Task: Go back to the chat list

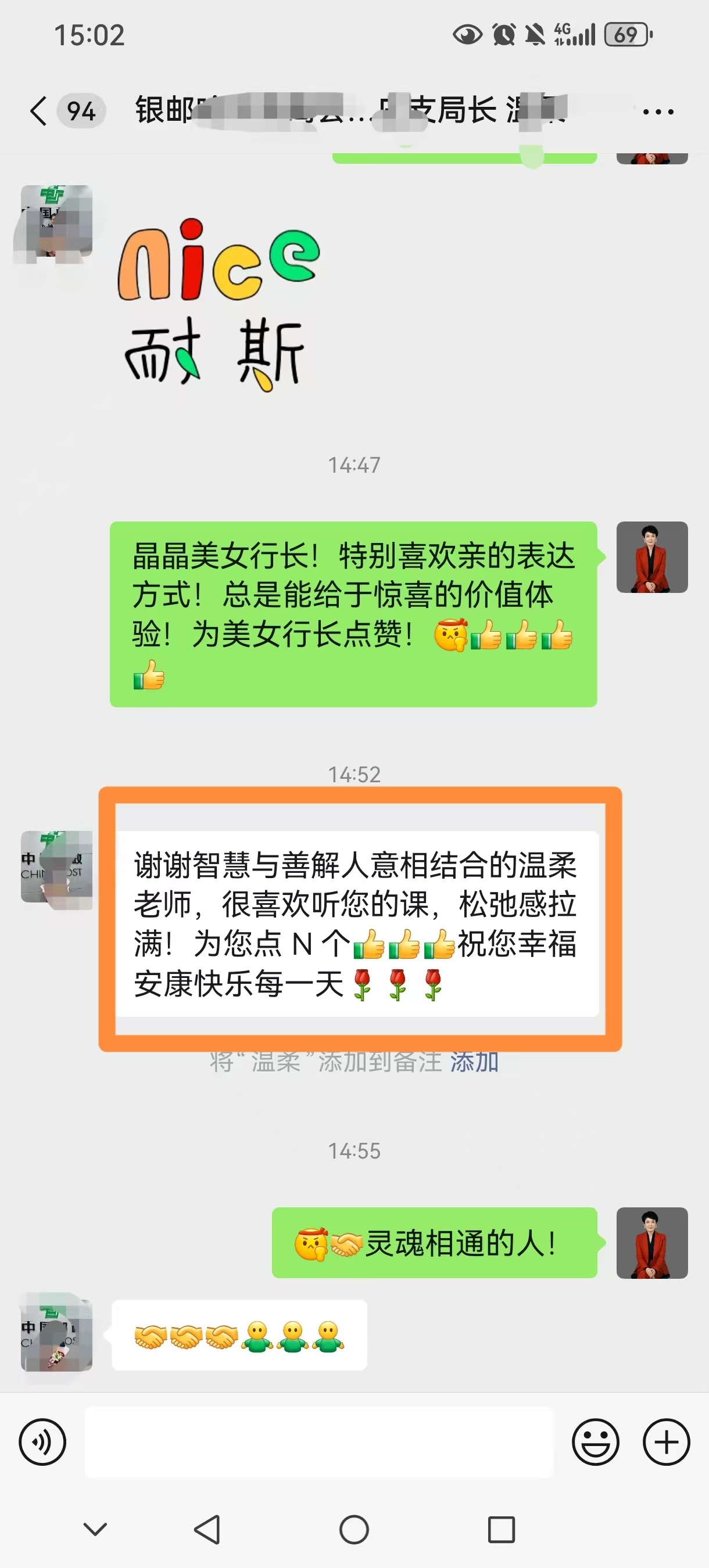Action: click(x=39, y=112)
